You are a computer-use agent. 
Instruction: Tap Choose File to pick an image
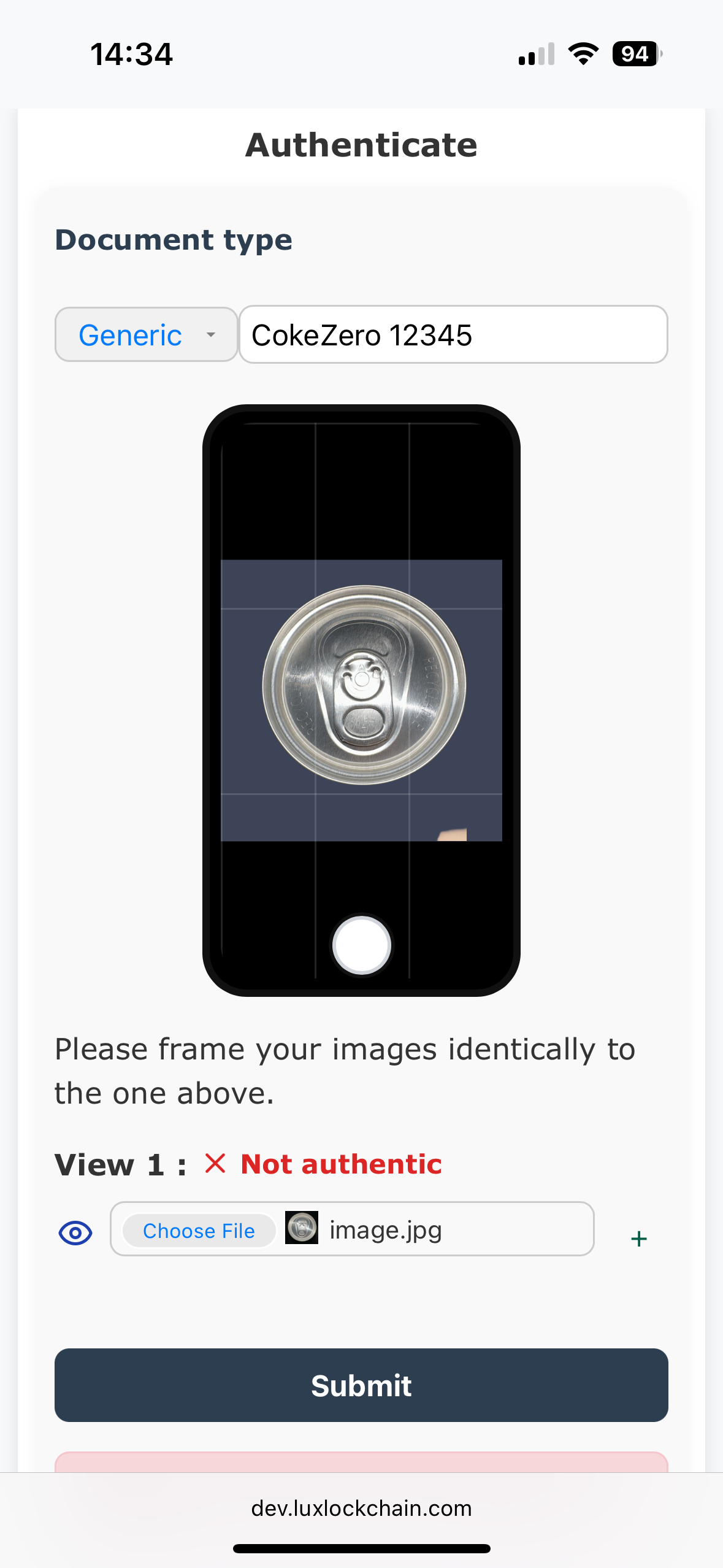199,1231
